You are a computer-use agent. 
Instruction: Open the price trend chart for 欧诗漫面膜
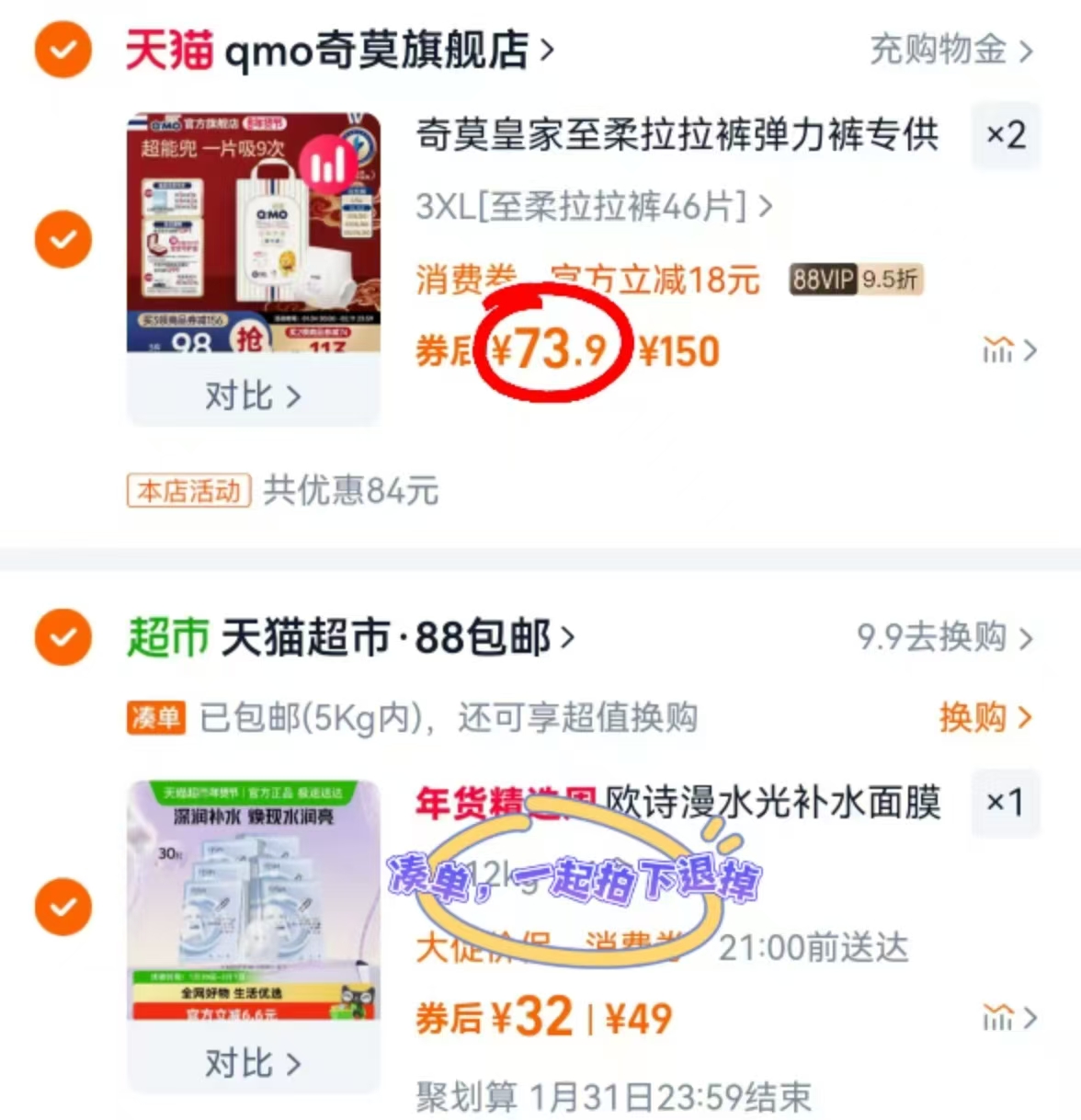coord(997,1018)
